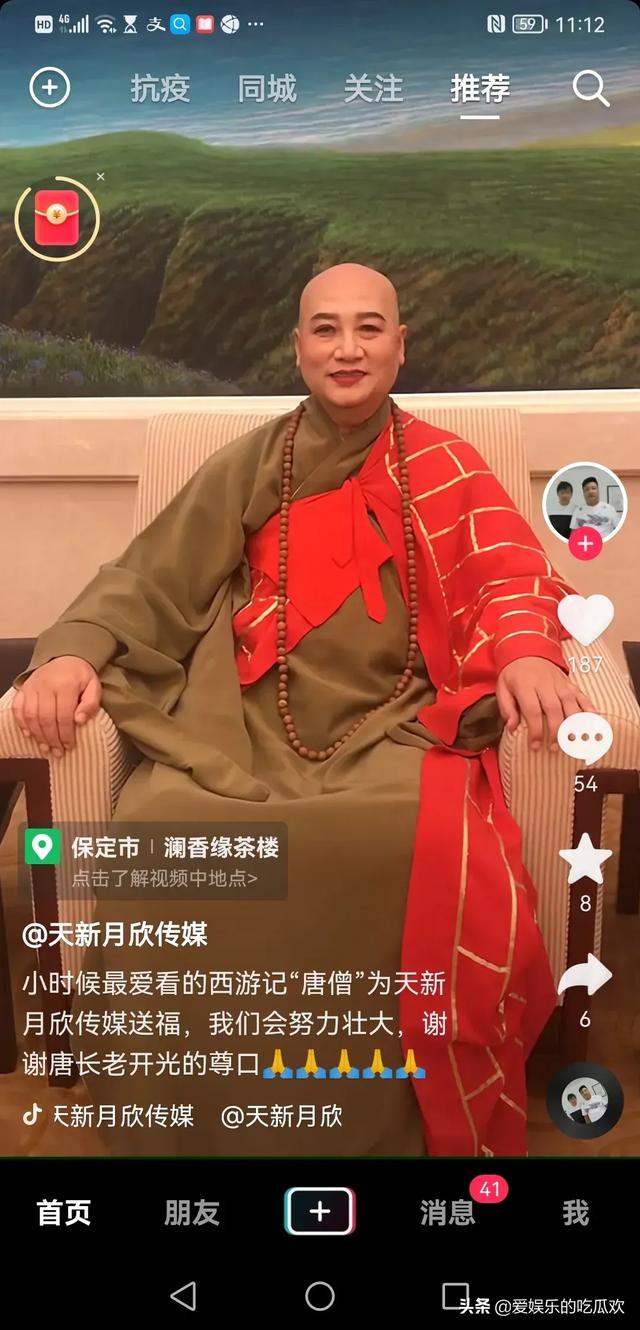Select the 推荐 tab
Viewport: 640px width, 1330px height.
[480, 89]
